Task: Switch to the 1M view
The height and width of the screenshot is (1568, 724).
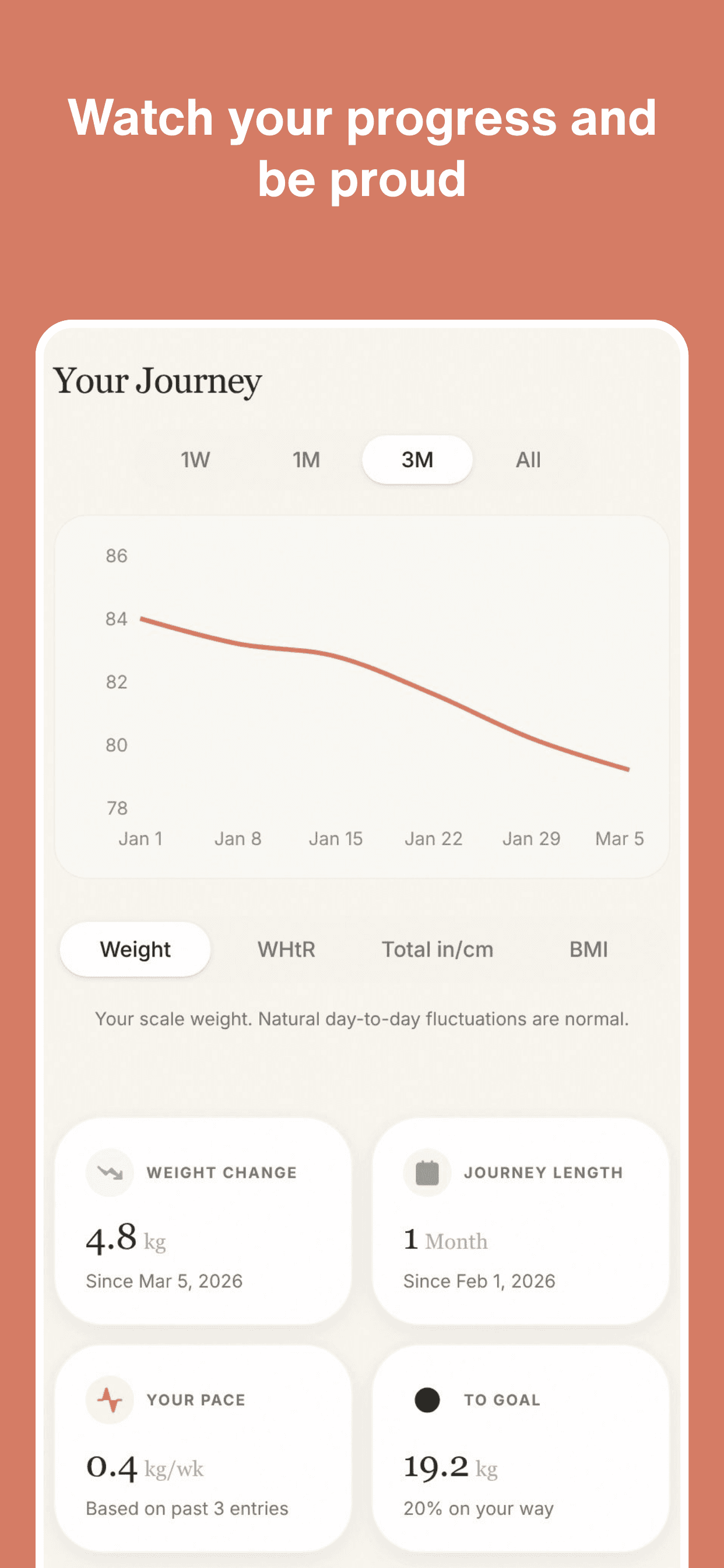Action: (x=305, y=460)
